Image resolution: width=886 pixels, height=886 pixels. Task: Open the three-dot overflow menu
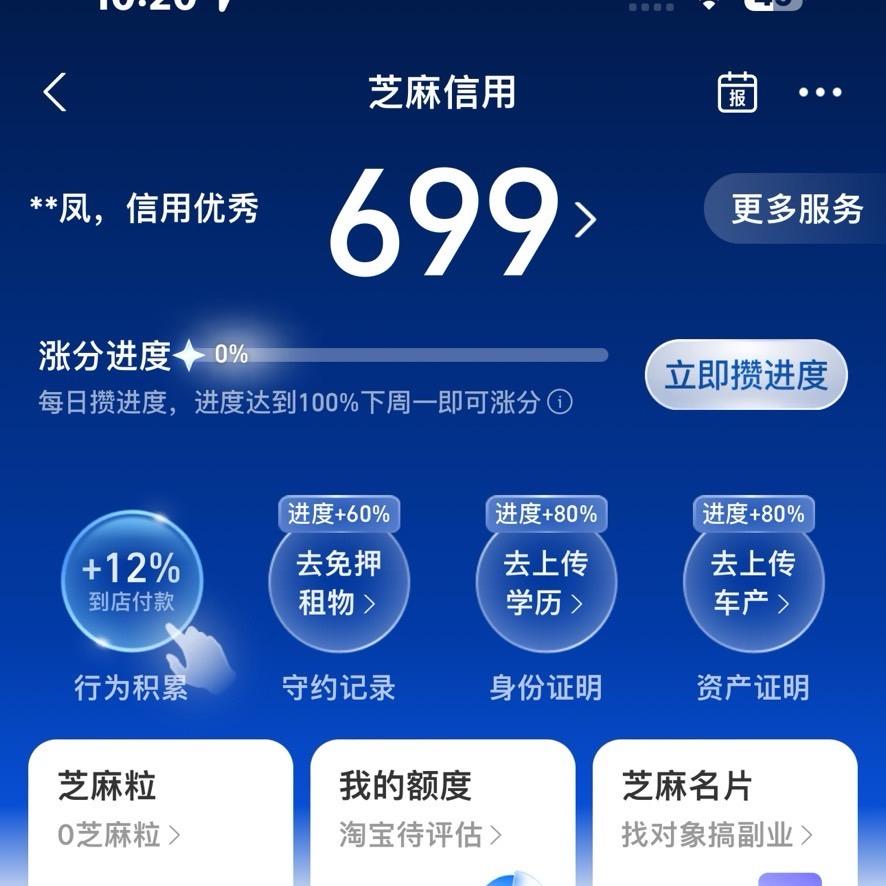(820, 93)
